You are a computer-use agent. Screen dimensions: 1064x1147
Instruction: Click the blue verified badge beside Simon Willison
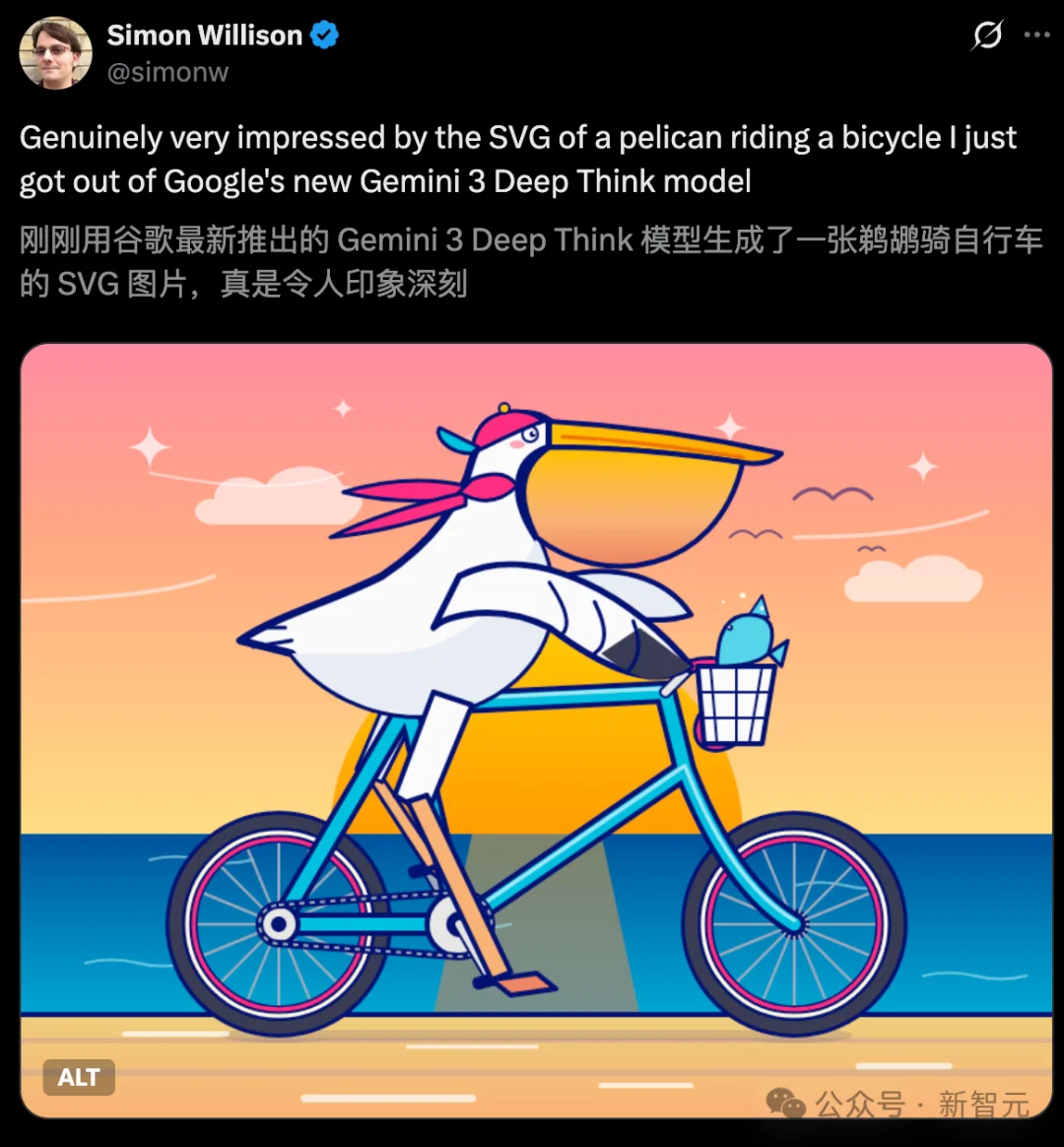tap(325, 34)
